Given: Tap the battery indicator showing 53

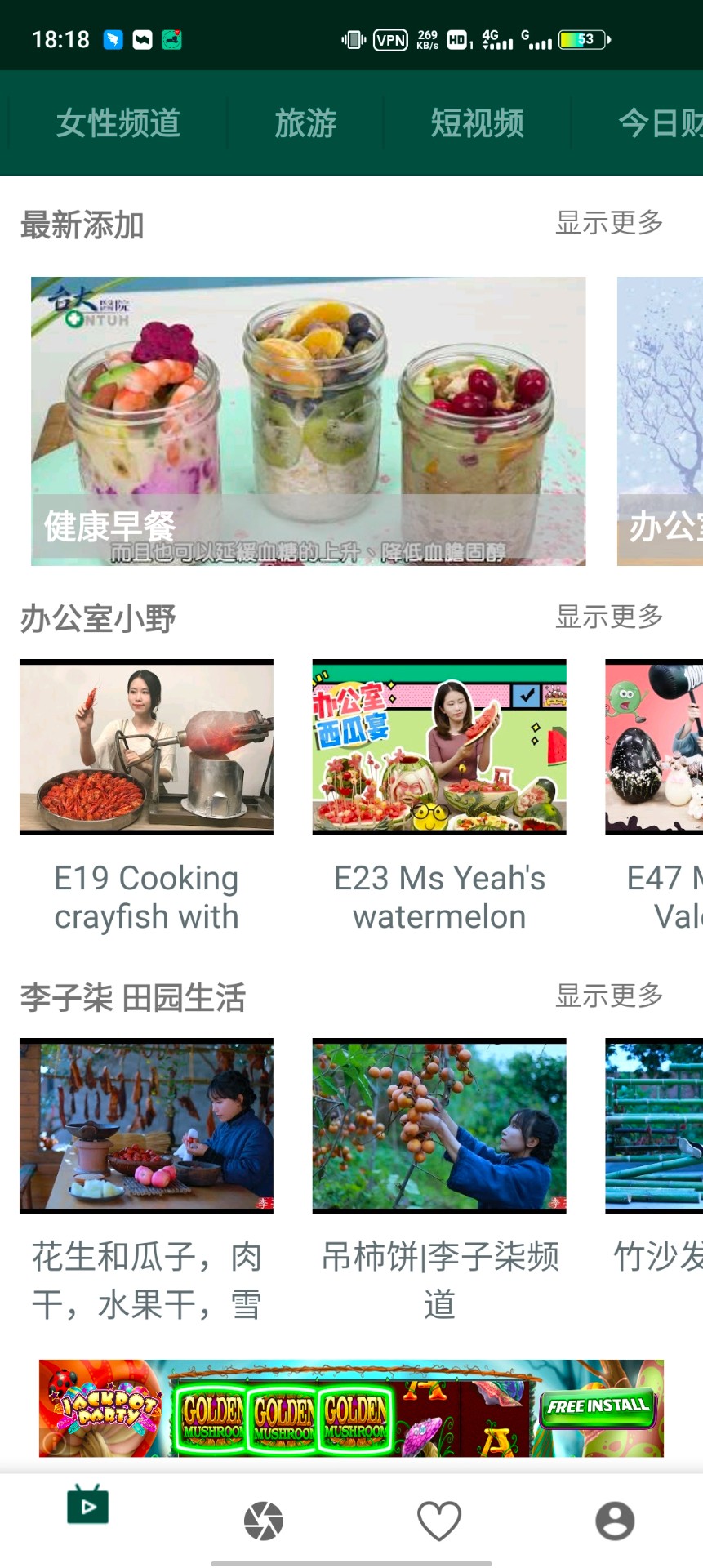Looking at the screenshot, I should (x=581, y=39).
